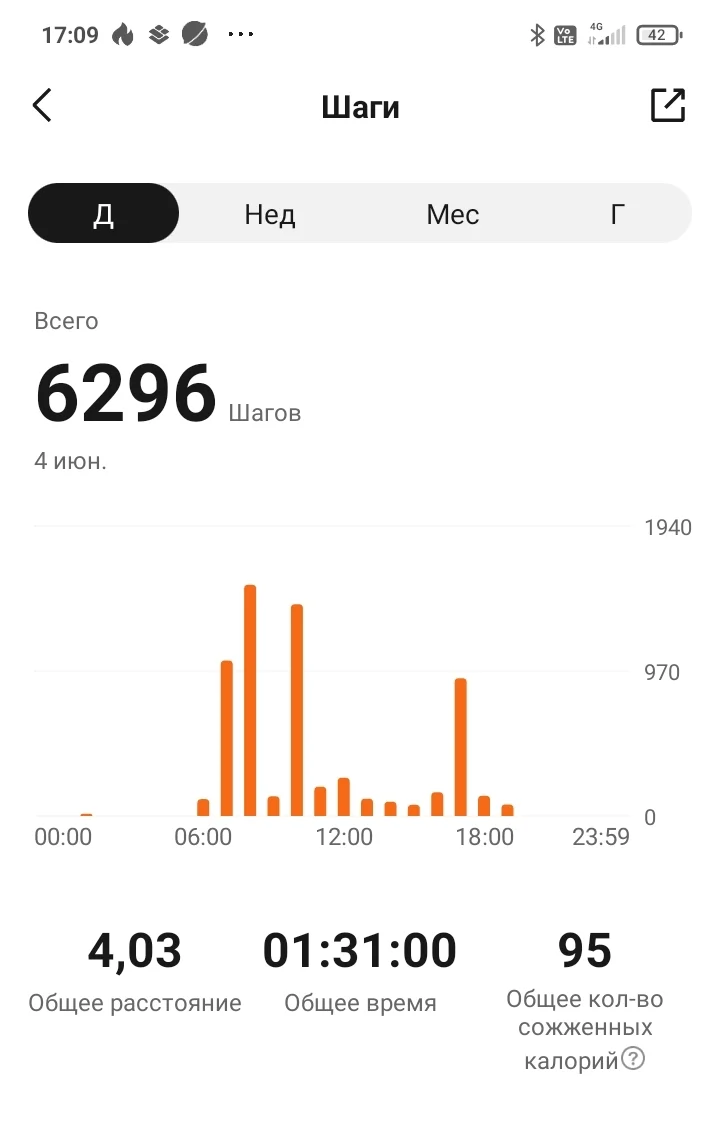Switch to the Мес tab
Image resolution: width=703 pixels, height=1126 pixels.
(452, 214)
